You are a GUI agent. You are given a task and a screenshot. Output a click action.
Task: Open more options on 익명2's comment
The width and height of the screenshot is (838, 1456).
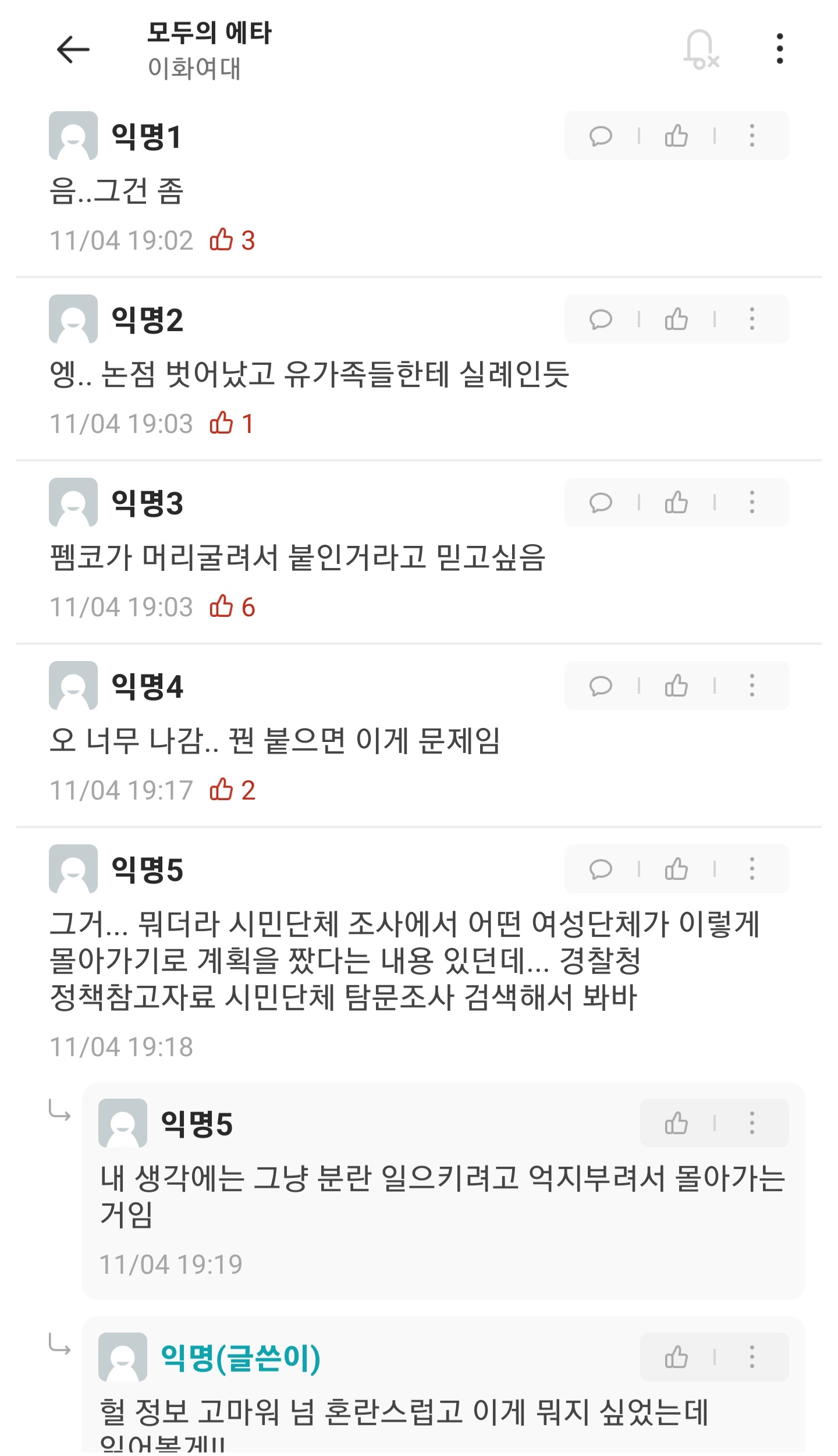tap(752, 319)
